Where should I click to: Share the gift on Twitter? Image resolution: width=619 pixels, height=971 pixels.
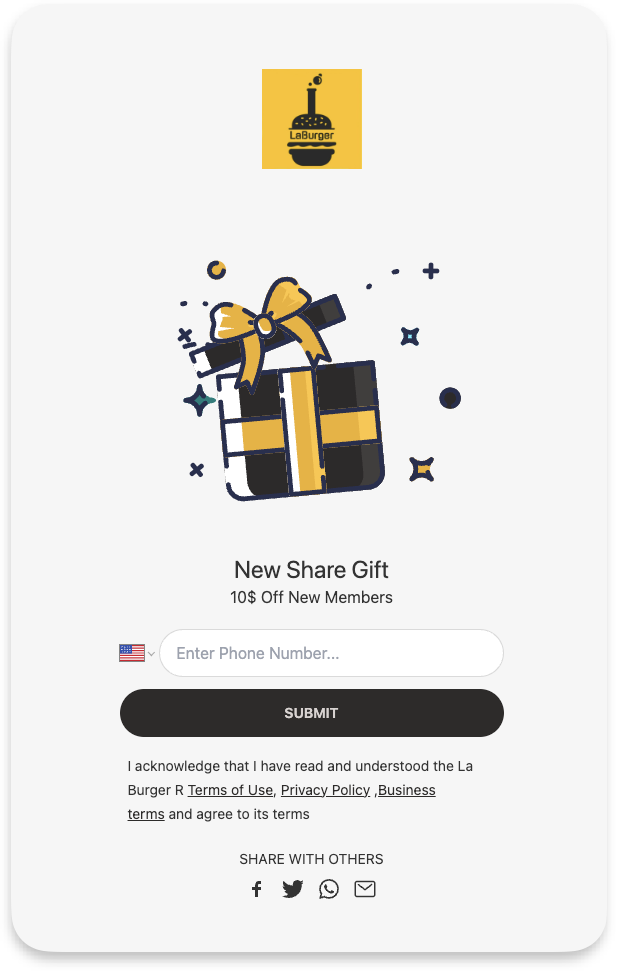[292, 889]
